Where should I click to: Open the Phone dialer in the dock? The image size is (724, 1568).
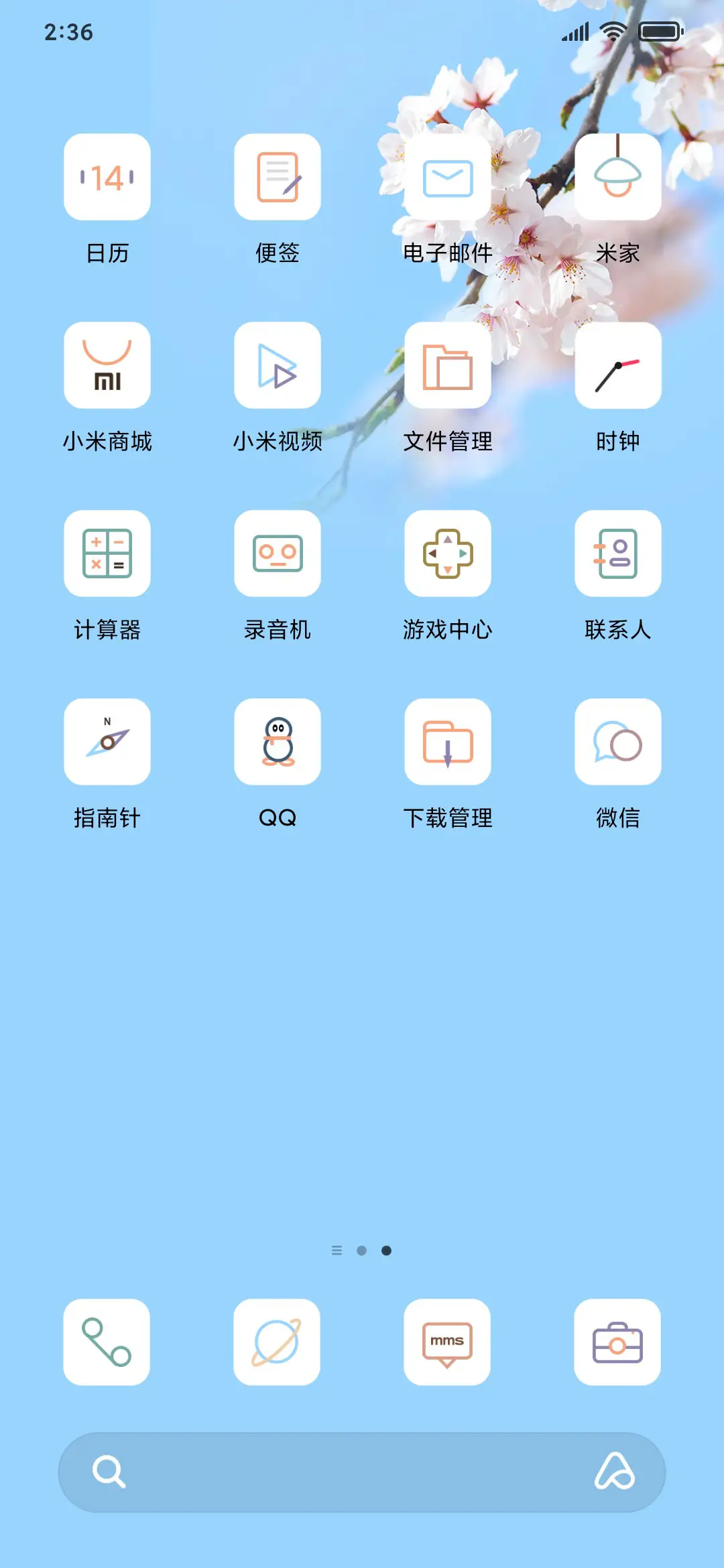coord(107,1344)
